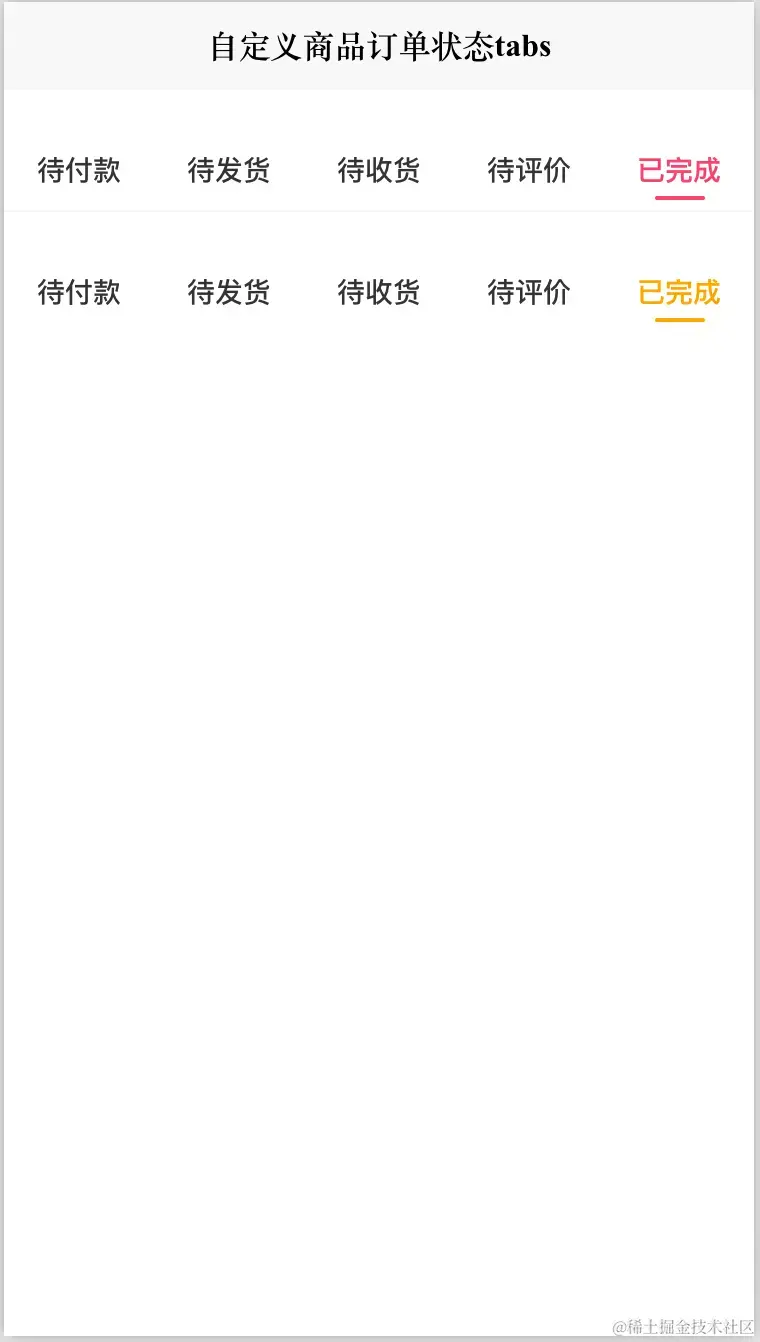Tap the orange highlighted 已完成 tab
Image resolution: width=760 pixels, height=1342 pixels.
click(679, 293)
